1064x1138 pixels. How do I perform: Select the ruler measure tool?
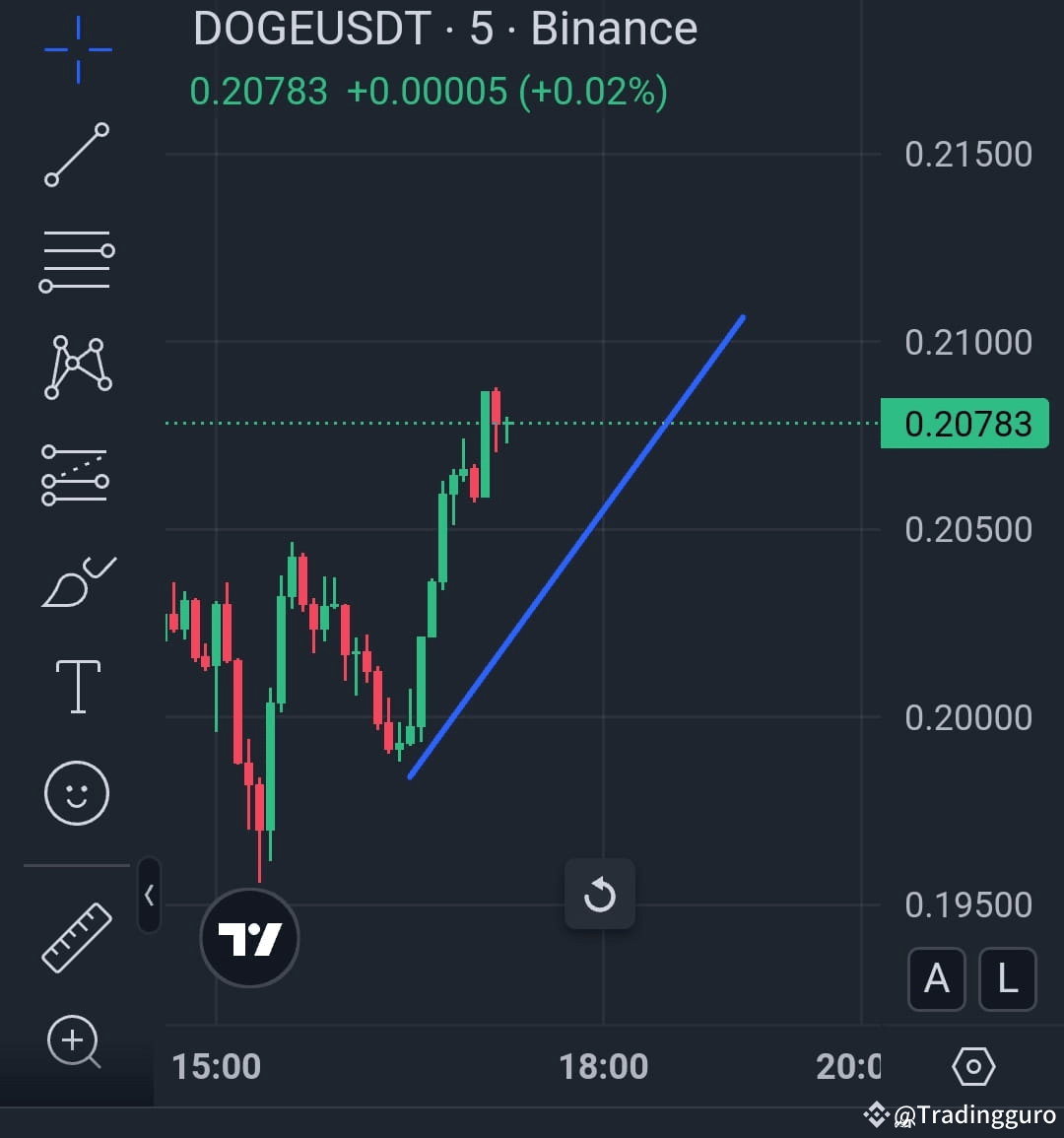77,938
